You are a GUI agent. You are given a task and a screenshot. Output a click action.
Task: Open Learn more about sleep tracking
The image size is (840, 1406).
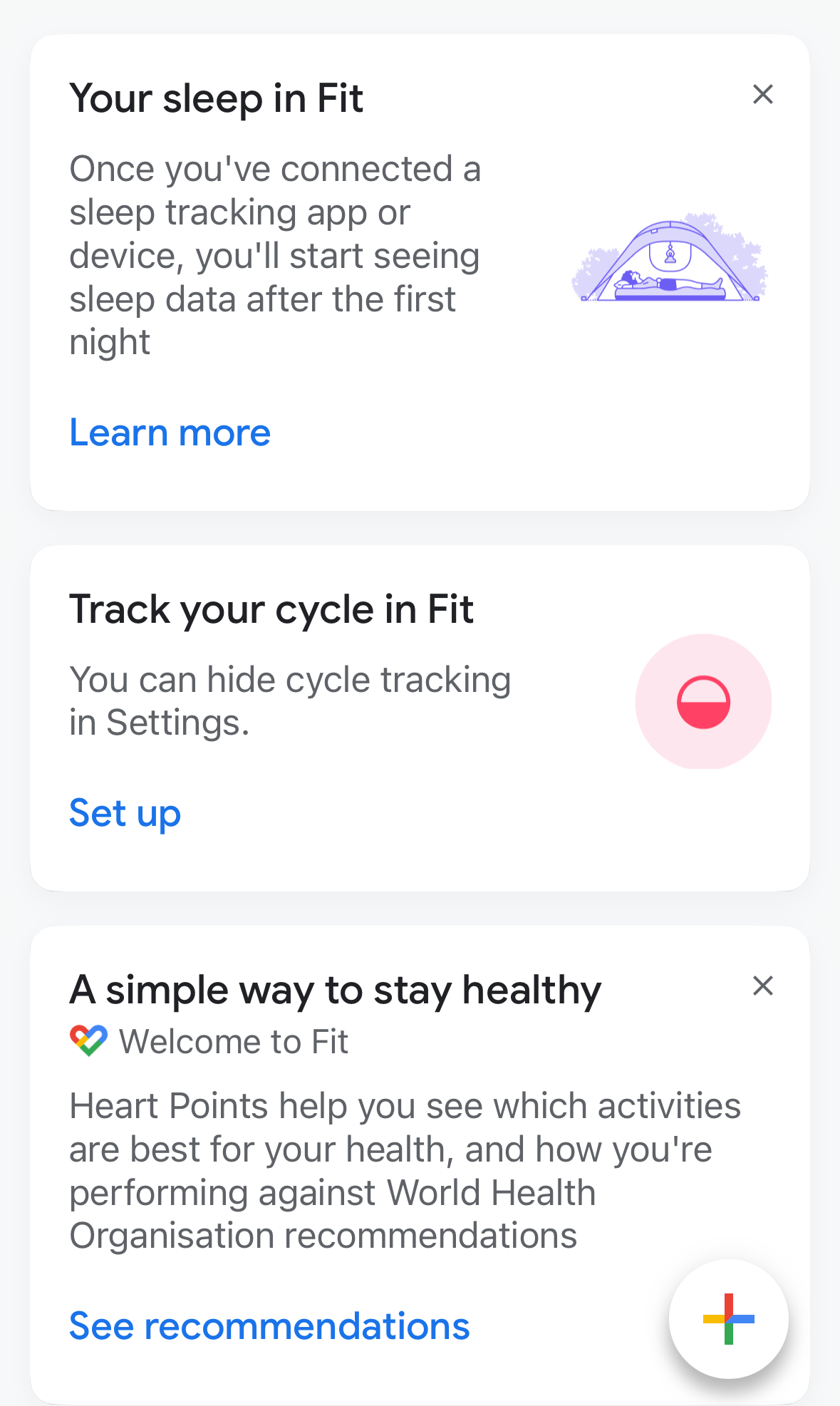pyautogui.click(x=170, y=433)
